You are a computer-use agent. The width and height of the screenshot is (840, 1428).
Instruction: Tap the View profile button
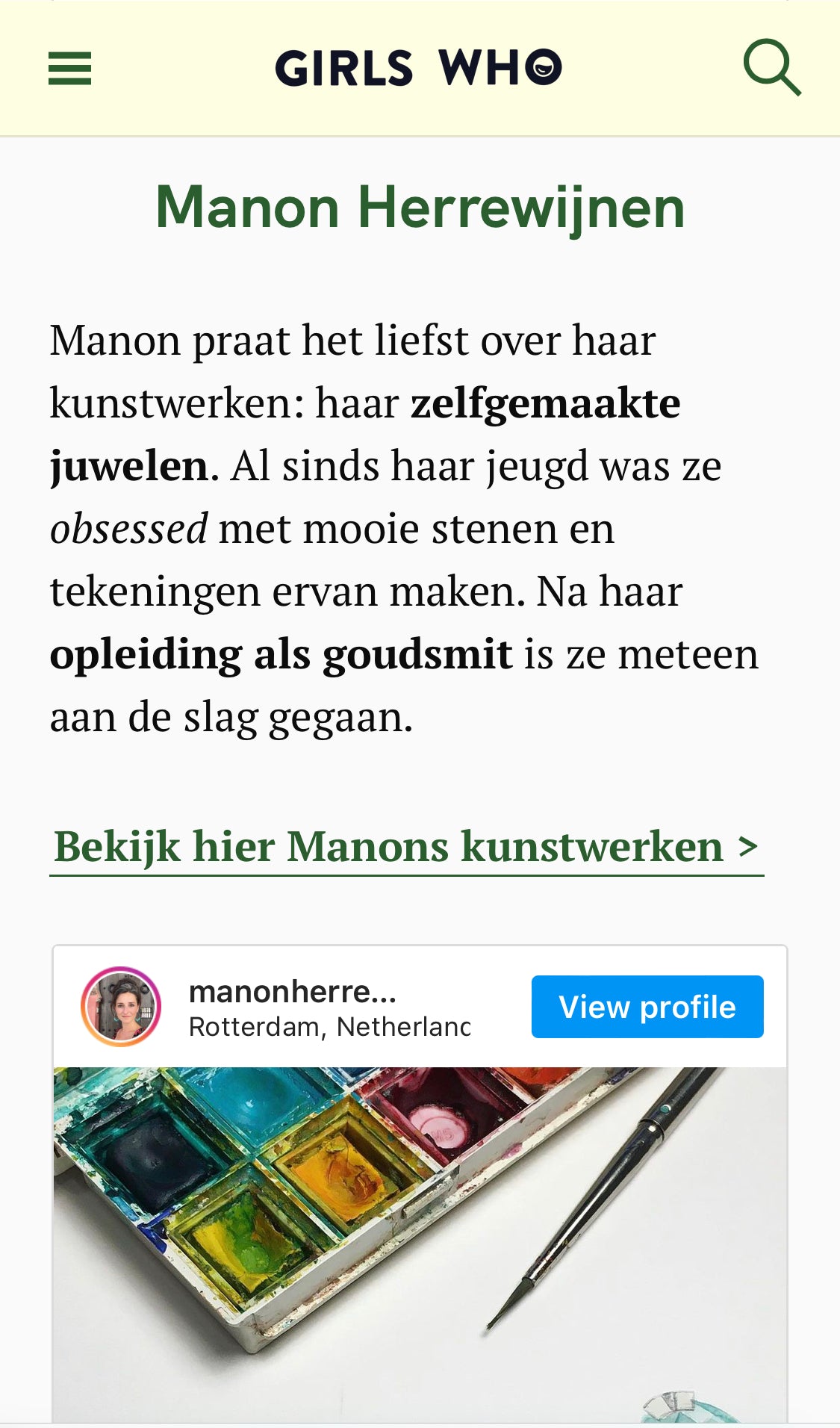[x=647, y=1007]
